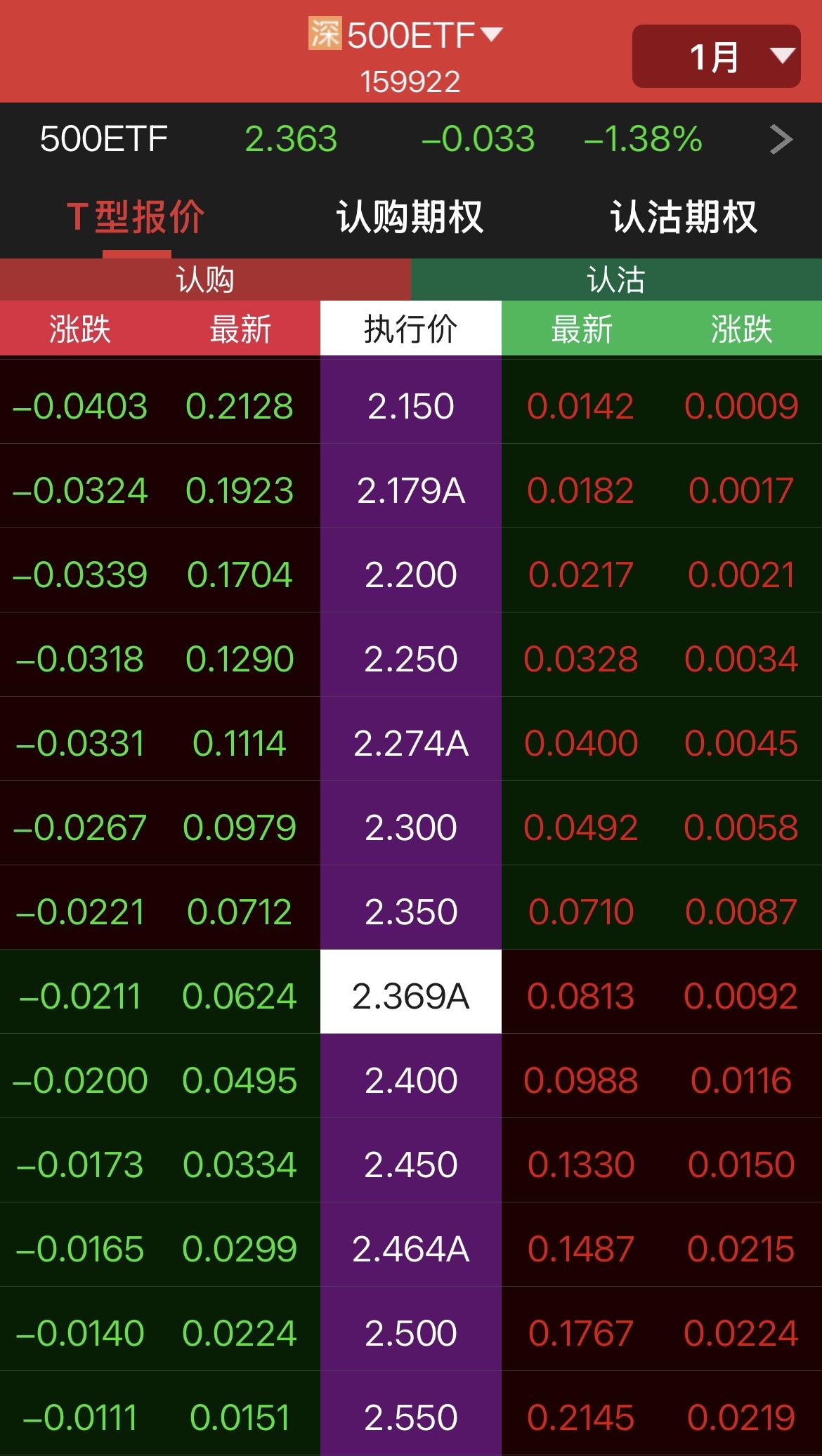Open the call option at strike 2.550
The width and height of the screenshot is (822, 1456).
coord(160,1414)
